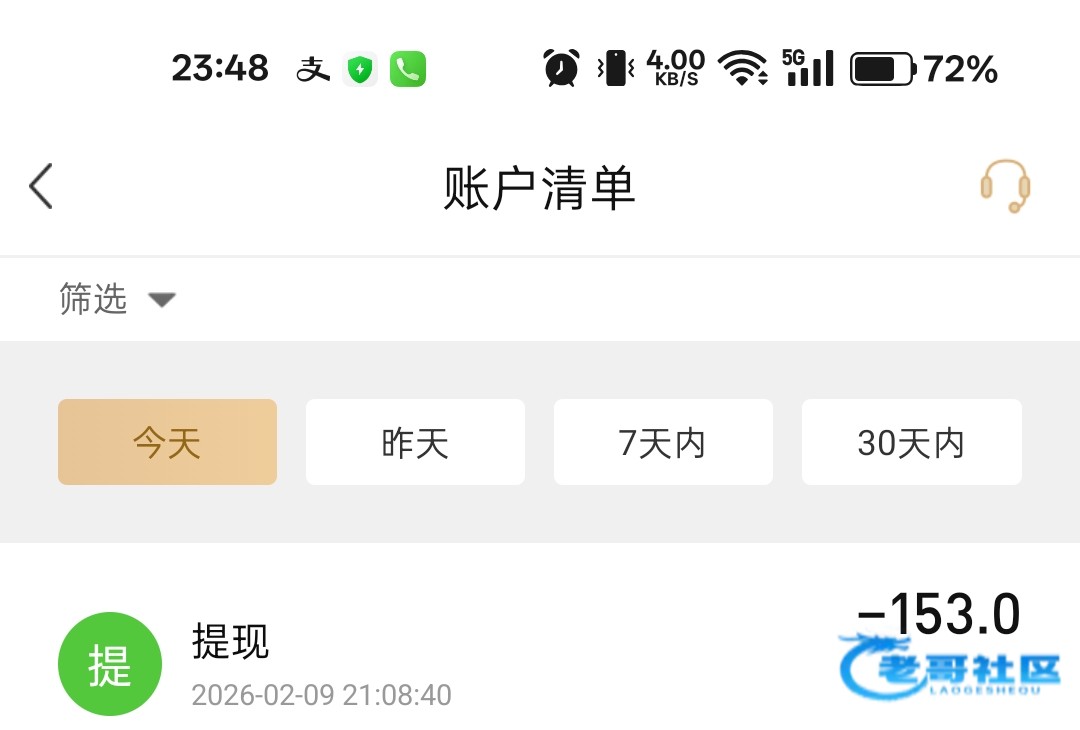Show records for 30天内

pyautogui.click(x=911, y=442)
